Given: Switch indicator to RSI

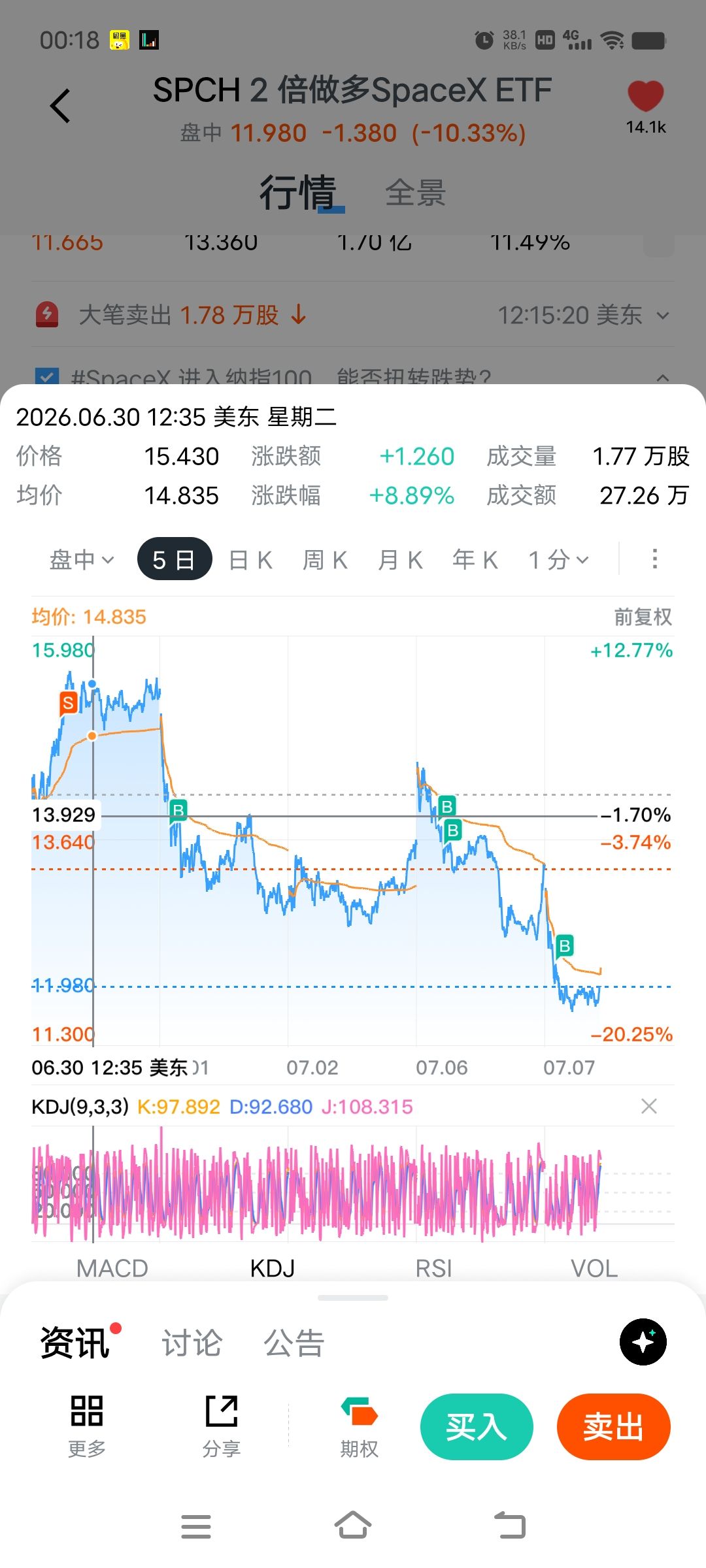Looking at the screenshot, I should (434, 1268).
